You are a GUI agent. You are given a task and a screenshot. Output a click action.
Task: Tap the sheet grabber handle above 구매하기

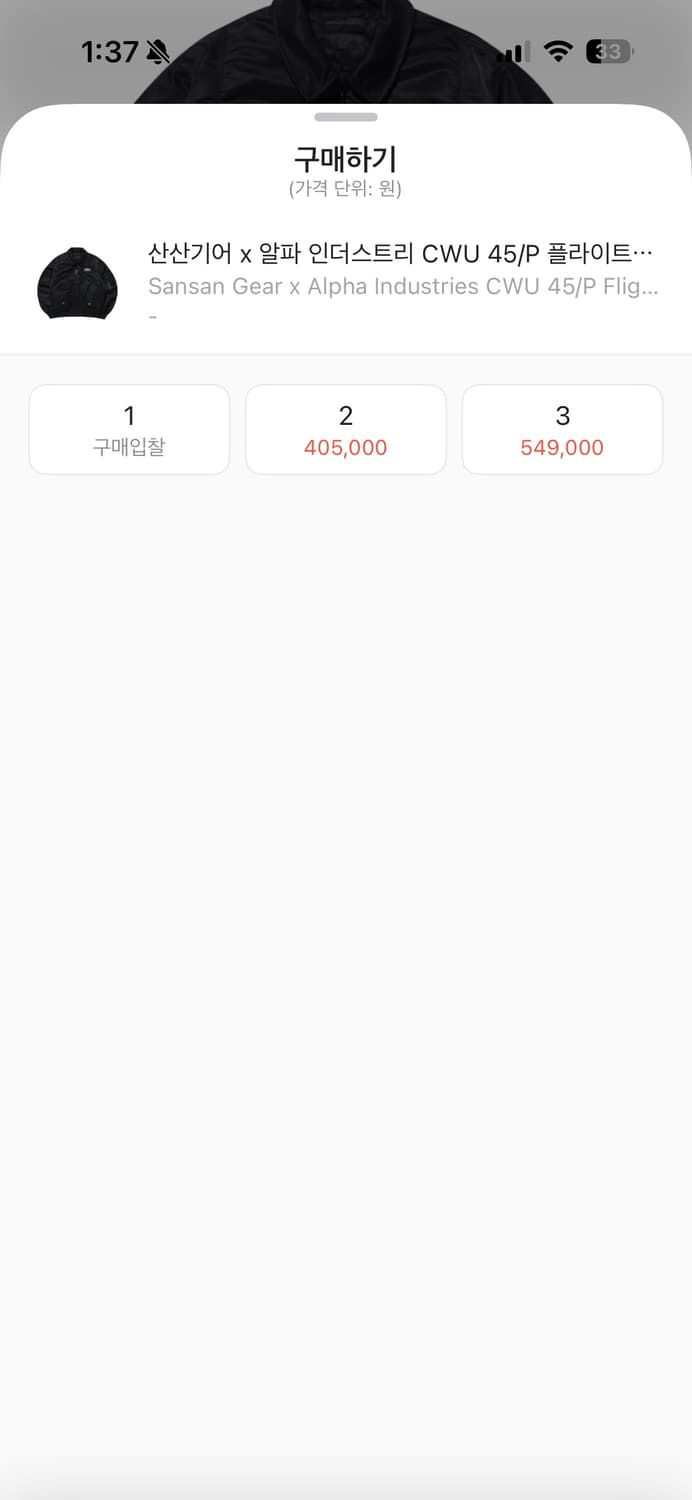tap(346, 117)
